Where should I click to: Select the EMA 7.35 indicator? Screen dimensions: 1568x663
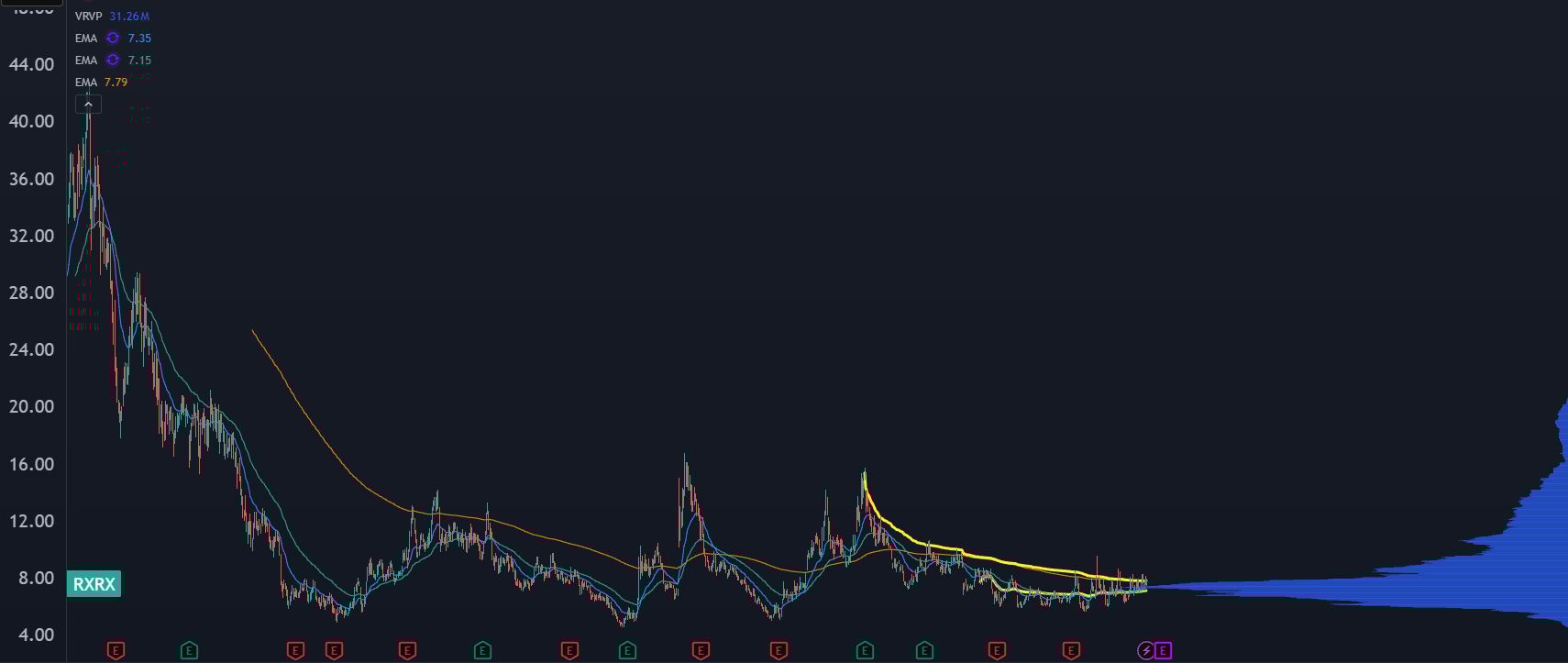tap(86, 39)
